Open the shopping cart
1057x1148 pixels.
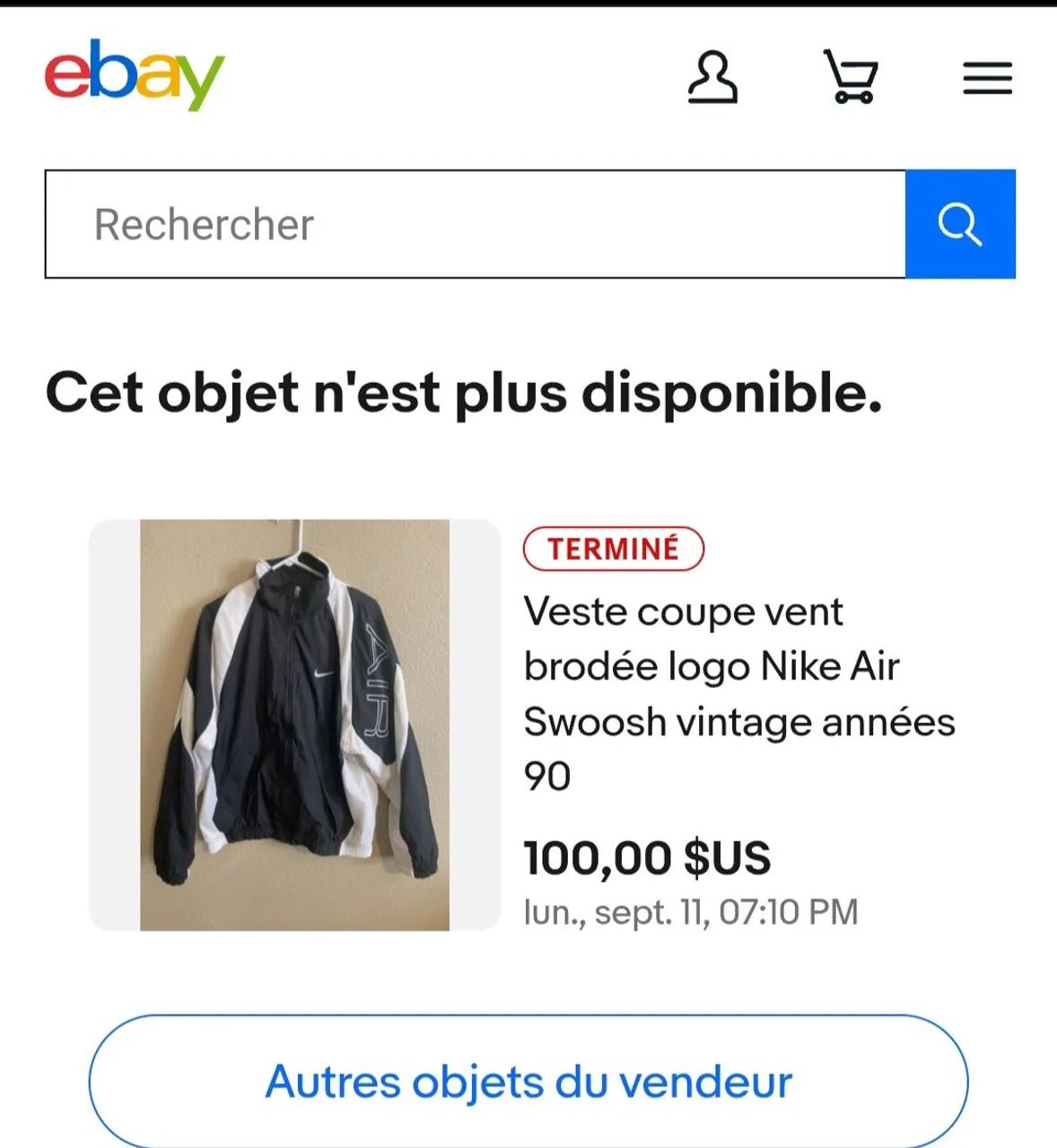click(x=850, y=77)
